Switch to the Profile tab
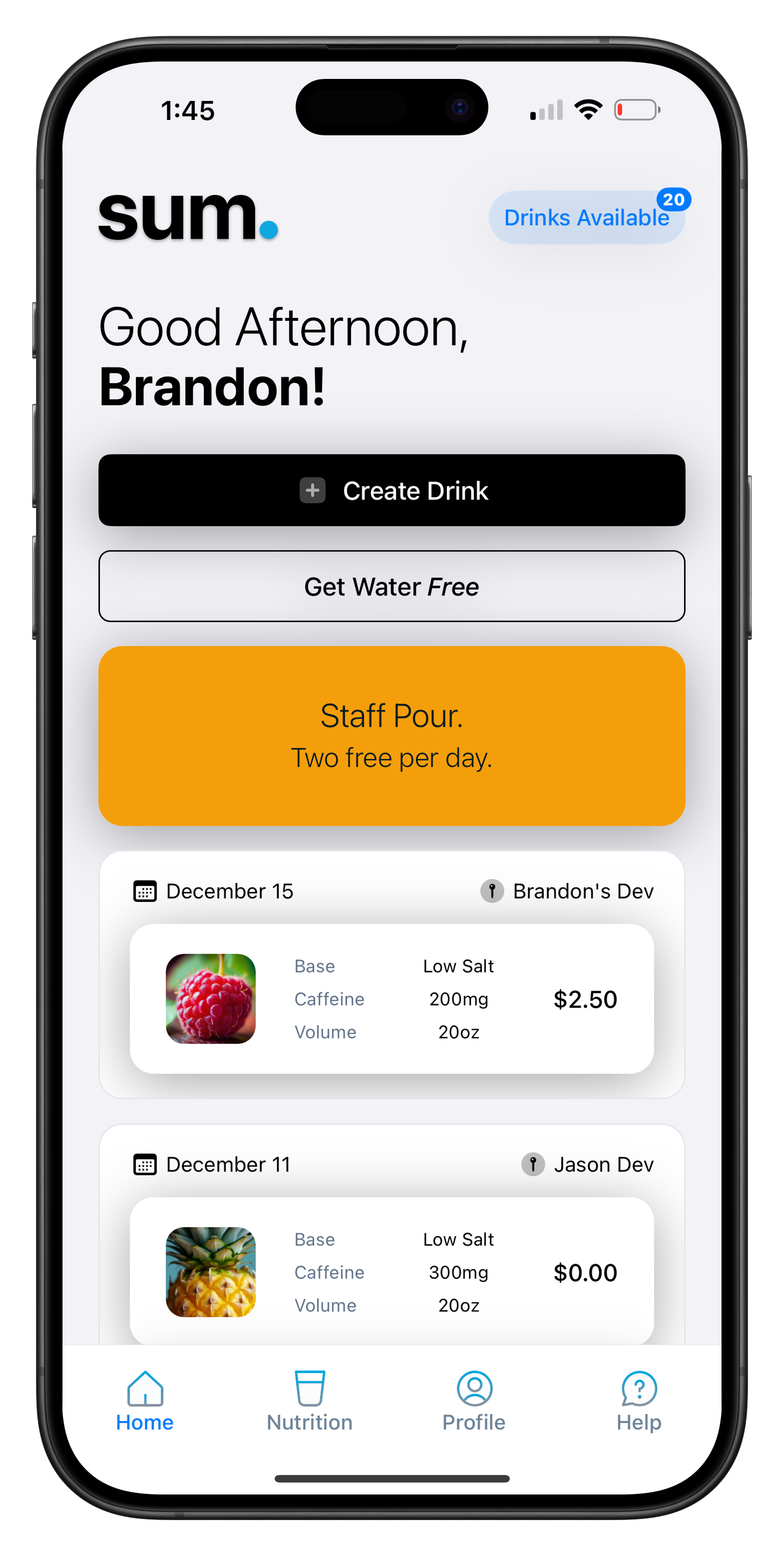The image size is (784, 1556). point(474,1401)
